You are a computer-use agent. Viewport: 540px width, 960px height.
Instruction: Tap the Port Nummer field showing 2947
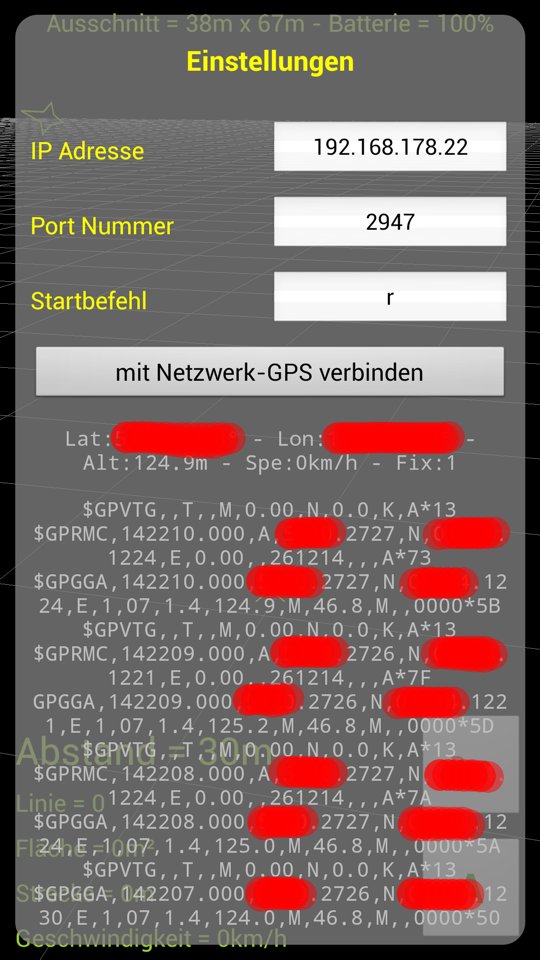pos(390,222)
